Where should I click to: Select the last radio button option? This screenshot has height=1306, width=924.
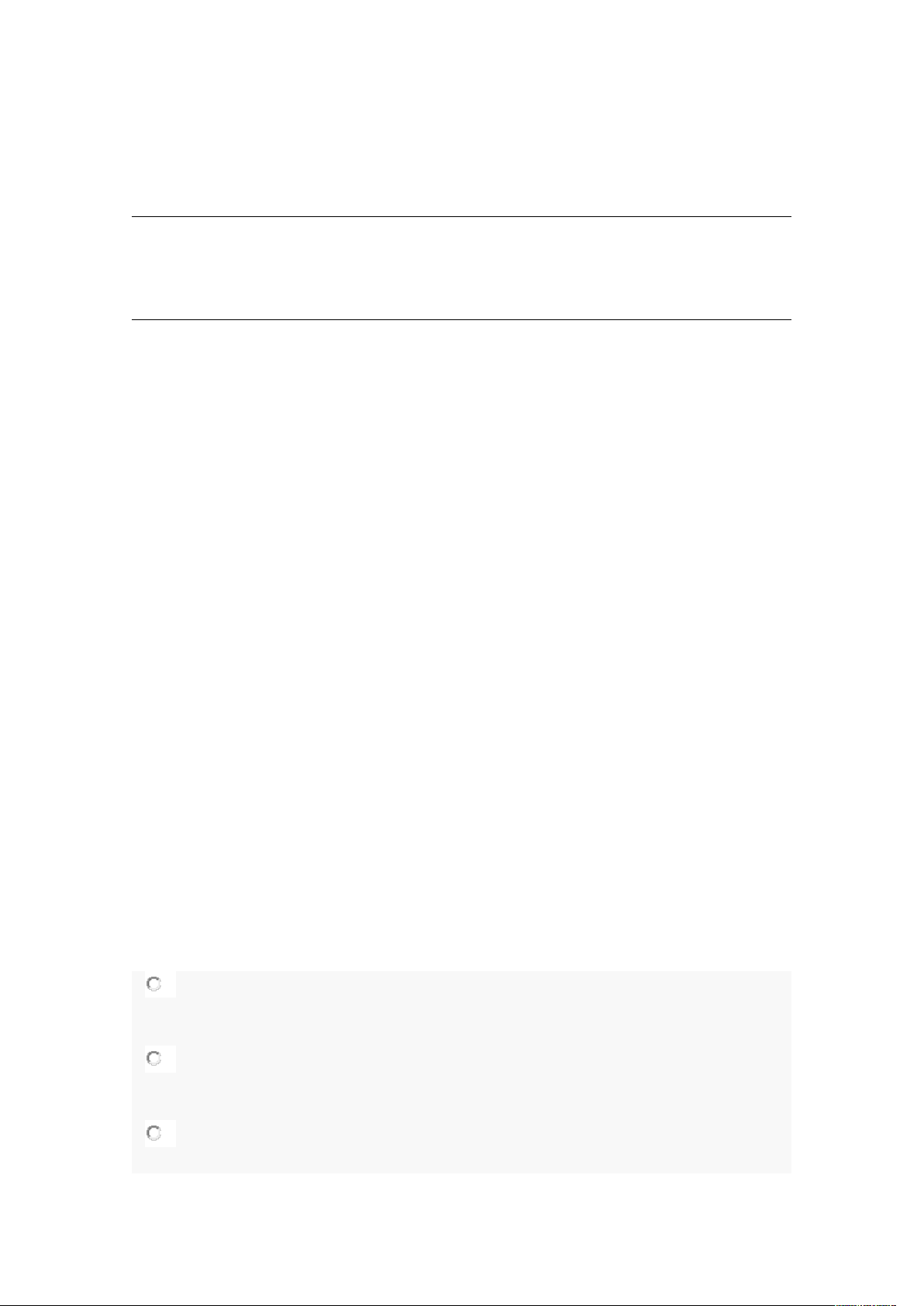click(153, 1133)
